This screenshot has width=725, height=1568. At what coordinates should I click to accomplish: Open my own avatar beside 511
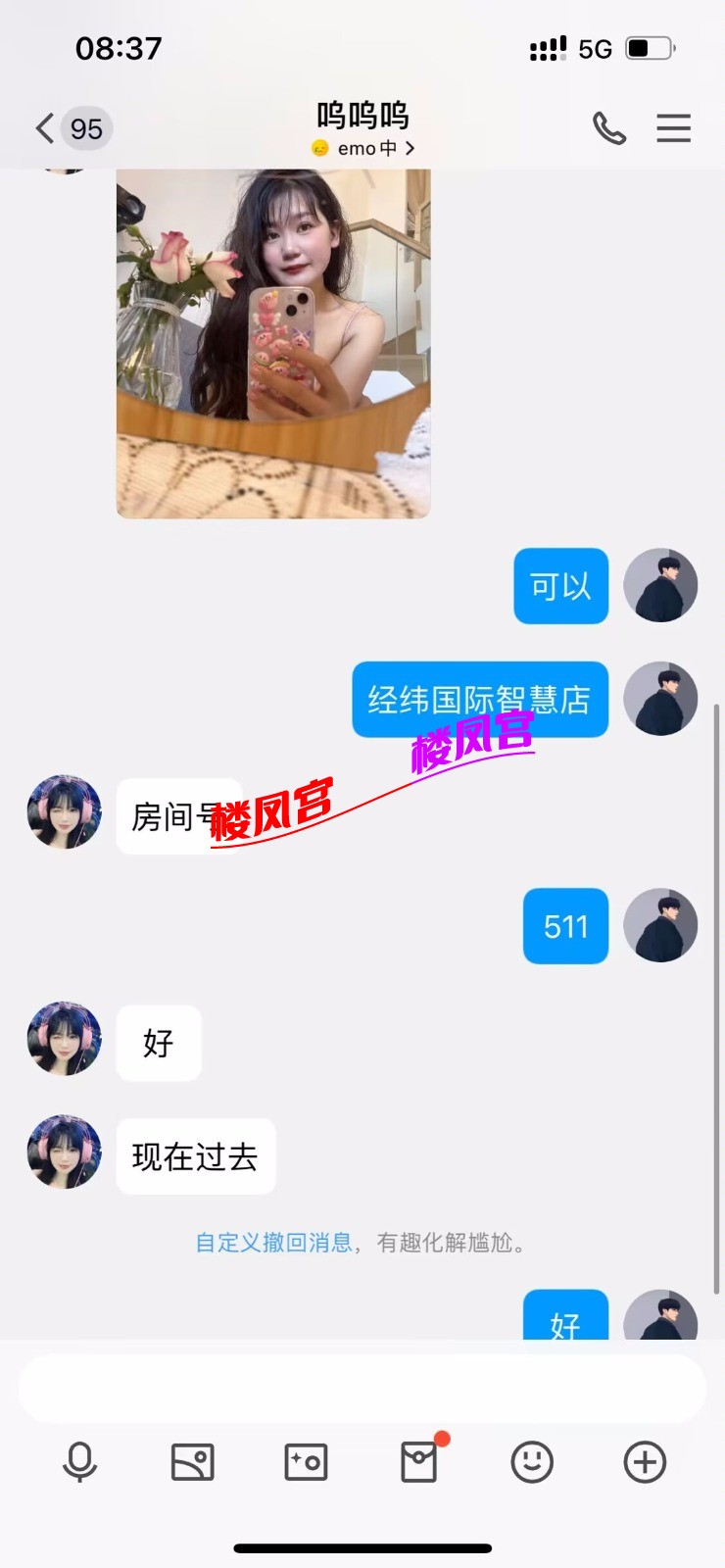pos(660,926)
